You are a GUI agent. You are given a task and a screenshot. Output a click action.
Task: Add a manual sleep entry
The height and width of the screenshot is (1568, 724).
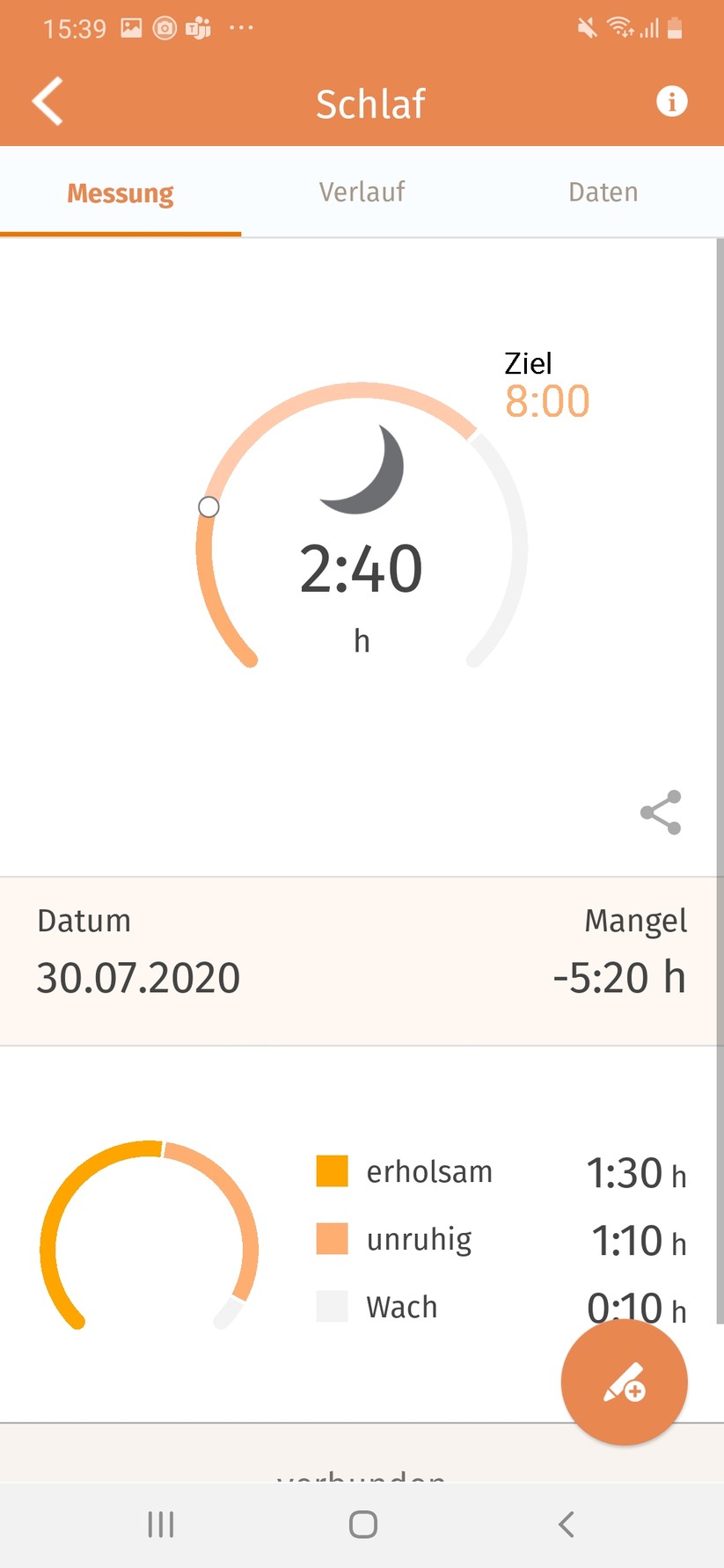click(x=624, y=1382)
